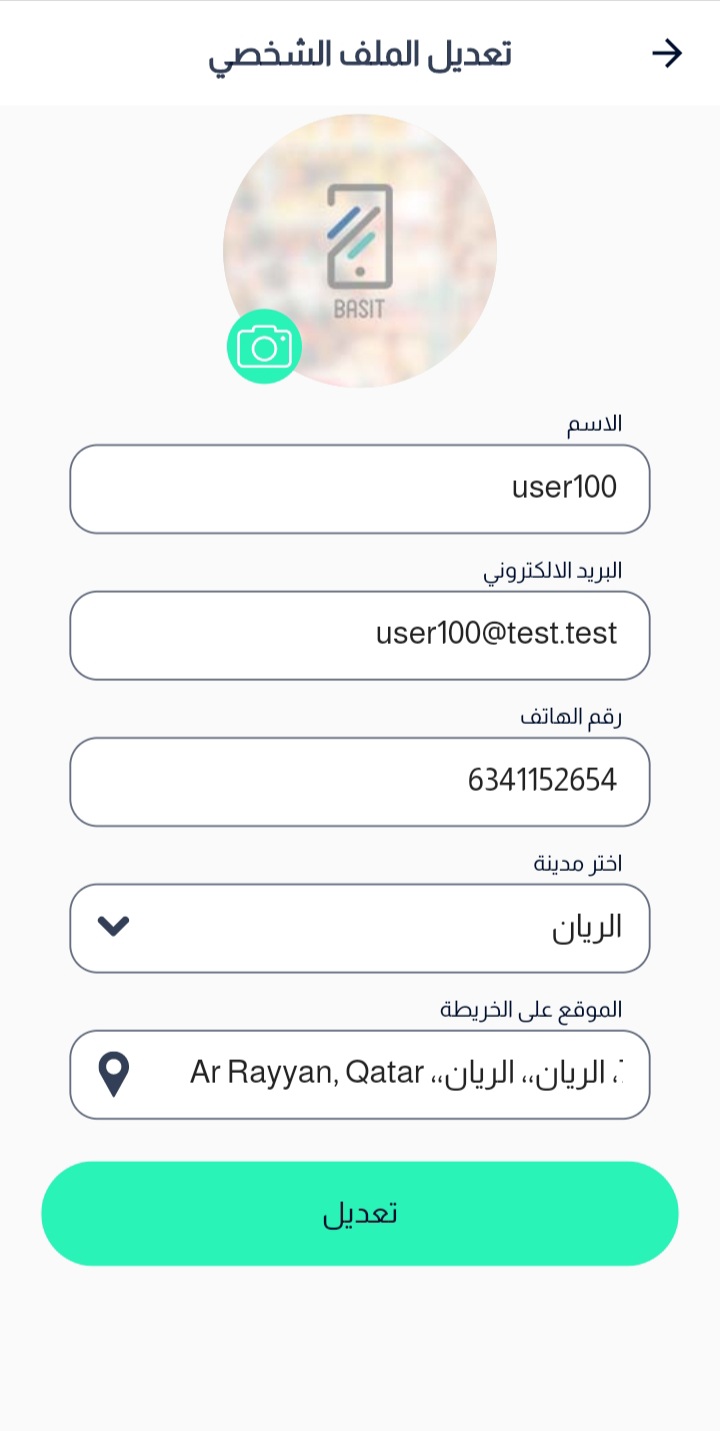Edit the email field user100@test.test
Viewport: 720px width, 1431px height.
[360, 635]
